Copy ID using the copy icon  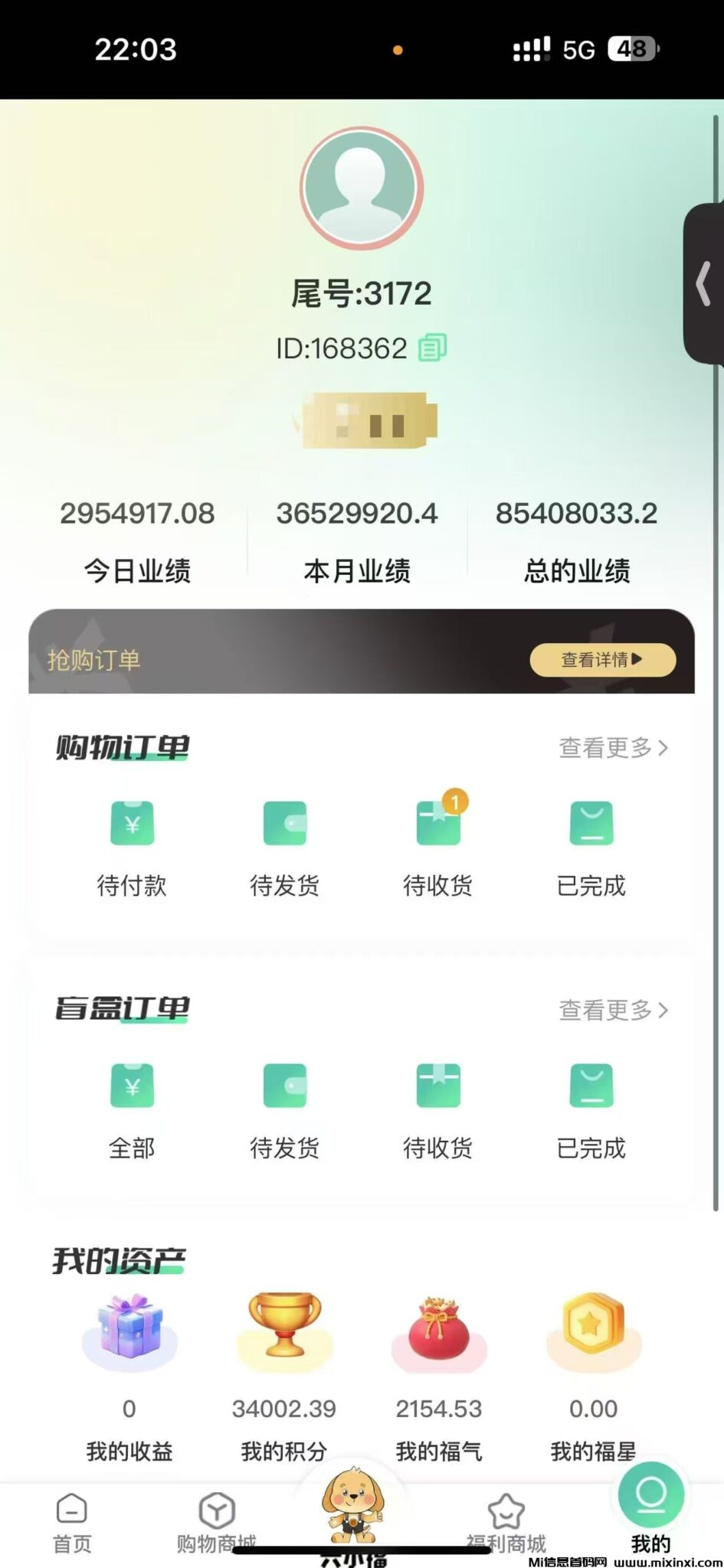[434, 348]
